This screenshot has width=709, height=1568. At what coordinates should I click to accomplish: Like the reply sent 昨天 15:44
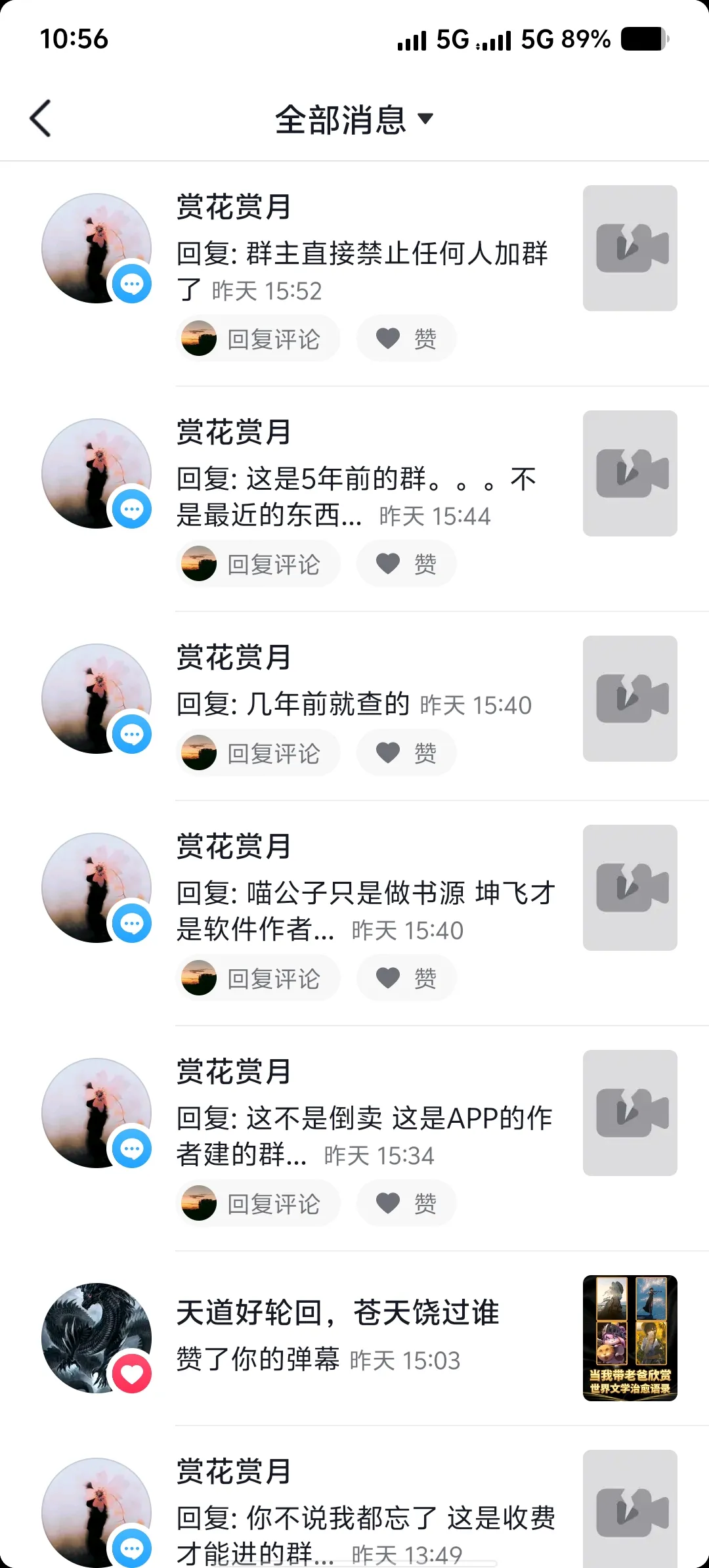coord(406,564)
